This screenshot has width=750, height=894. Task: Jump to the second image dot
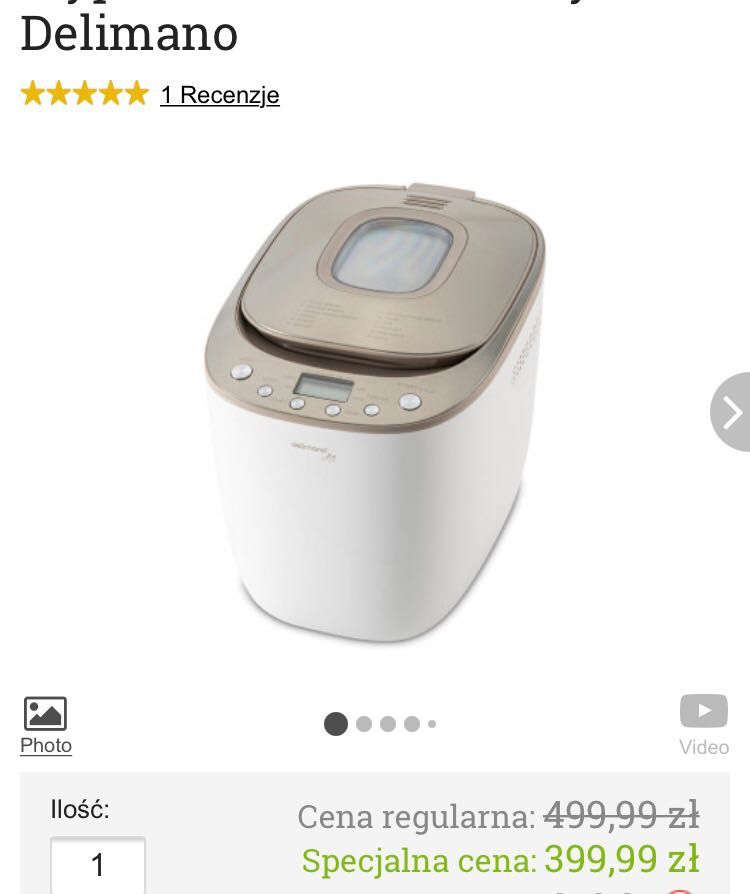(364, 724)
